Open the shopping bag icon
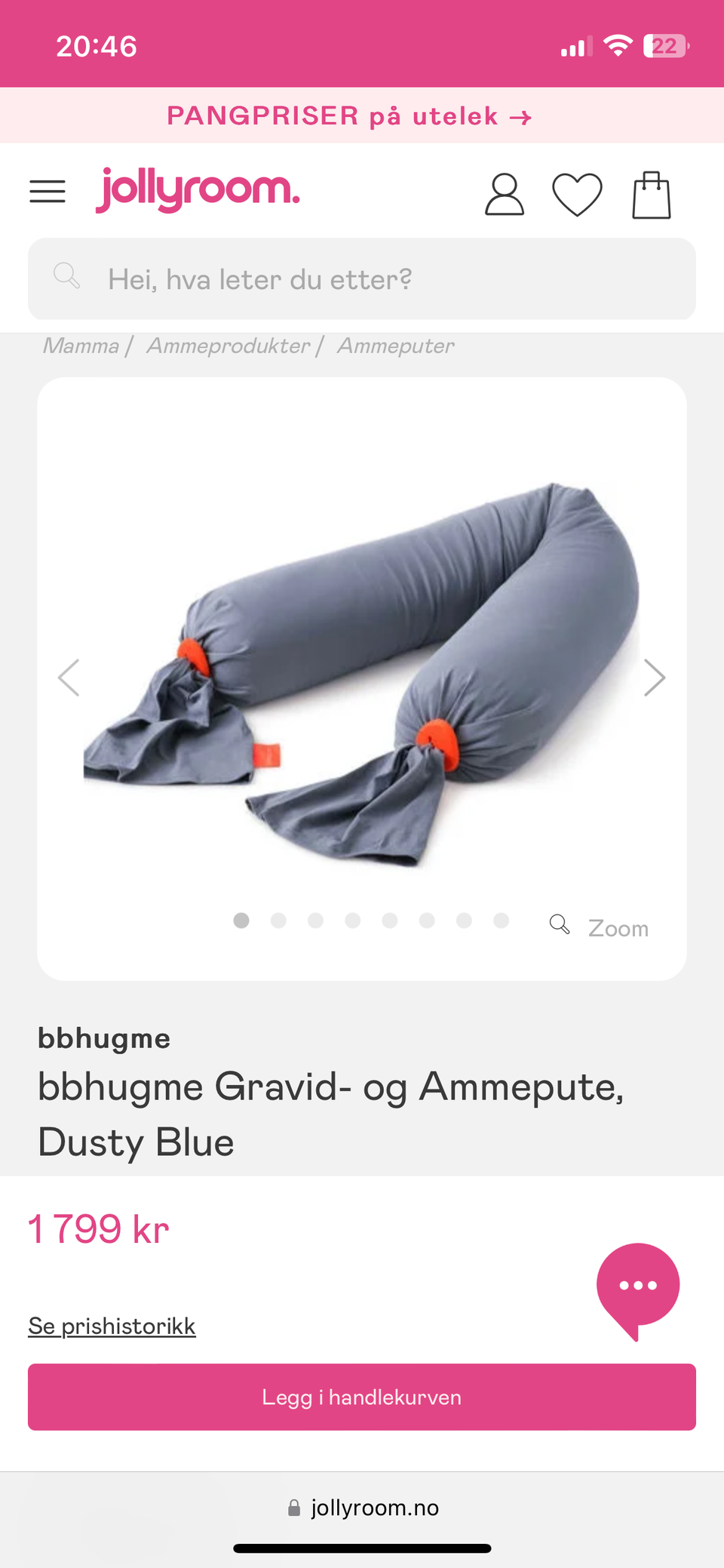The width and height of the screenshot is (724, 1568). click(652, 192)
